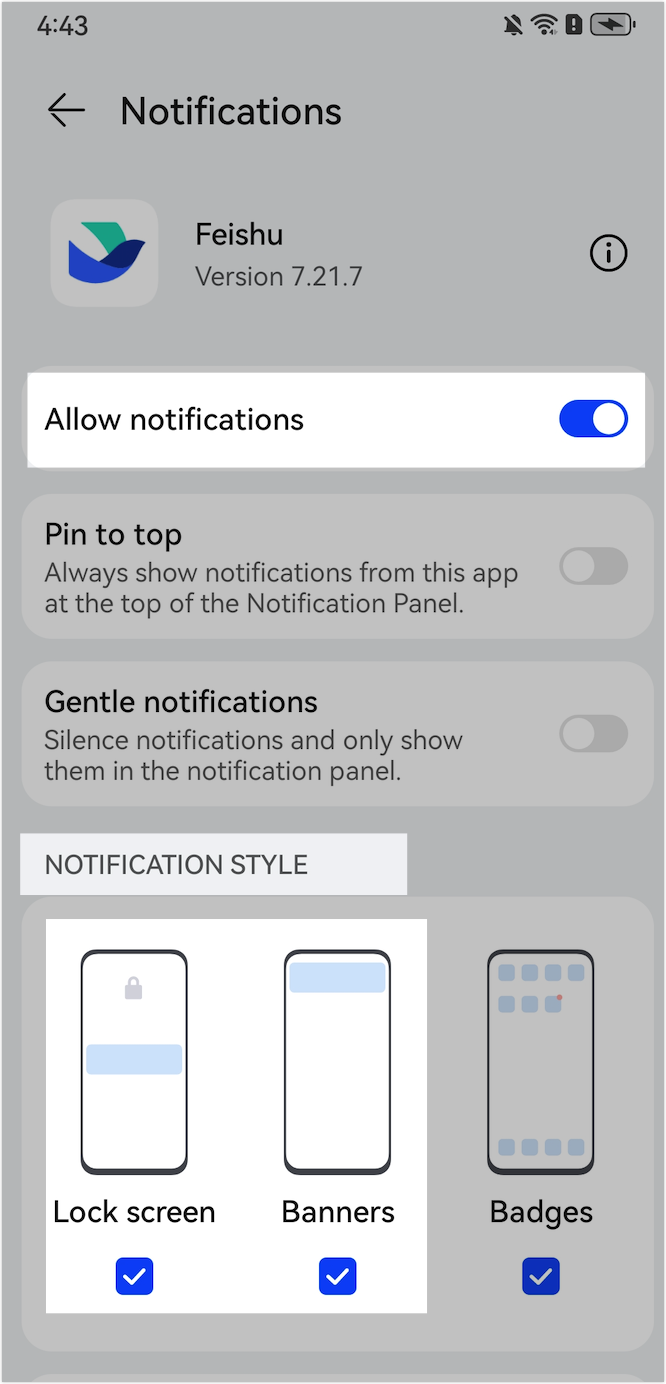The image size is (666, 1384).
Task: Uncheck the Lock screen checkbox
Action: tap(134, 1276)
